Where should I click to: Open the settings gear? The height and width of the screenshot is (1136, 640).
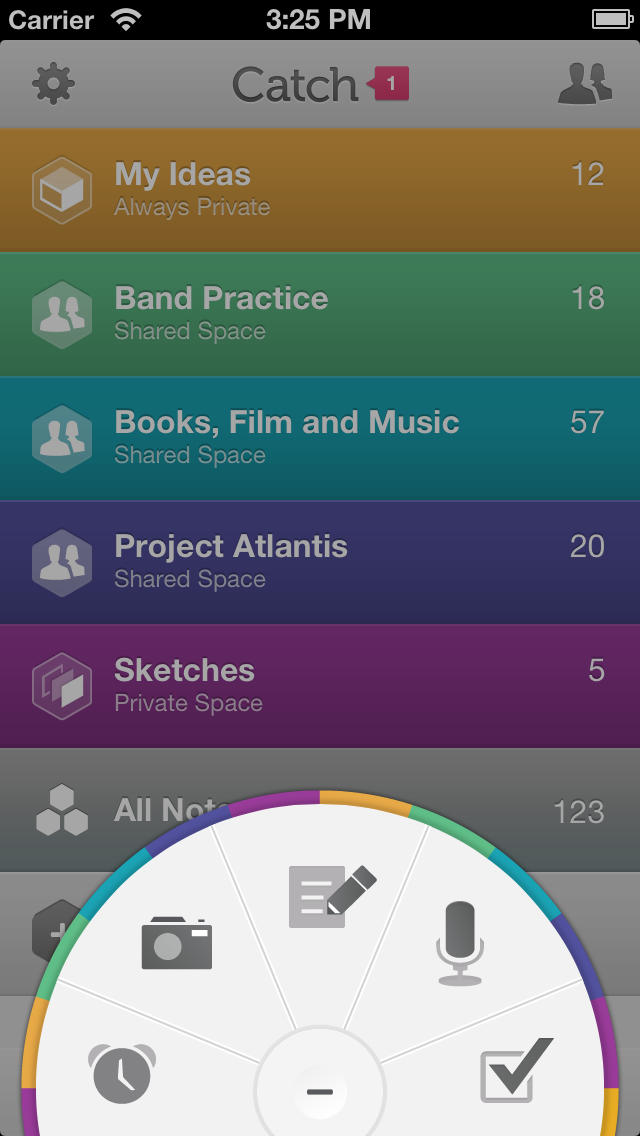tap(54, 84)
